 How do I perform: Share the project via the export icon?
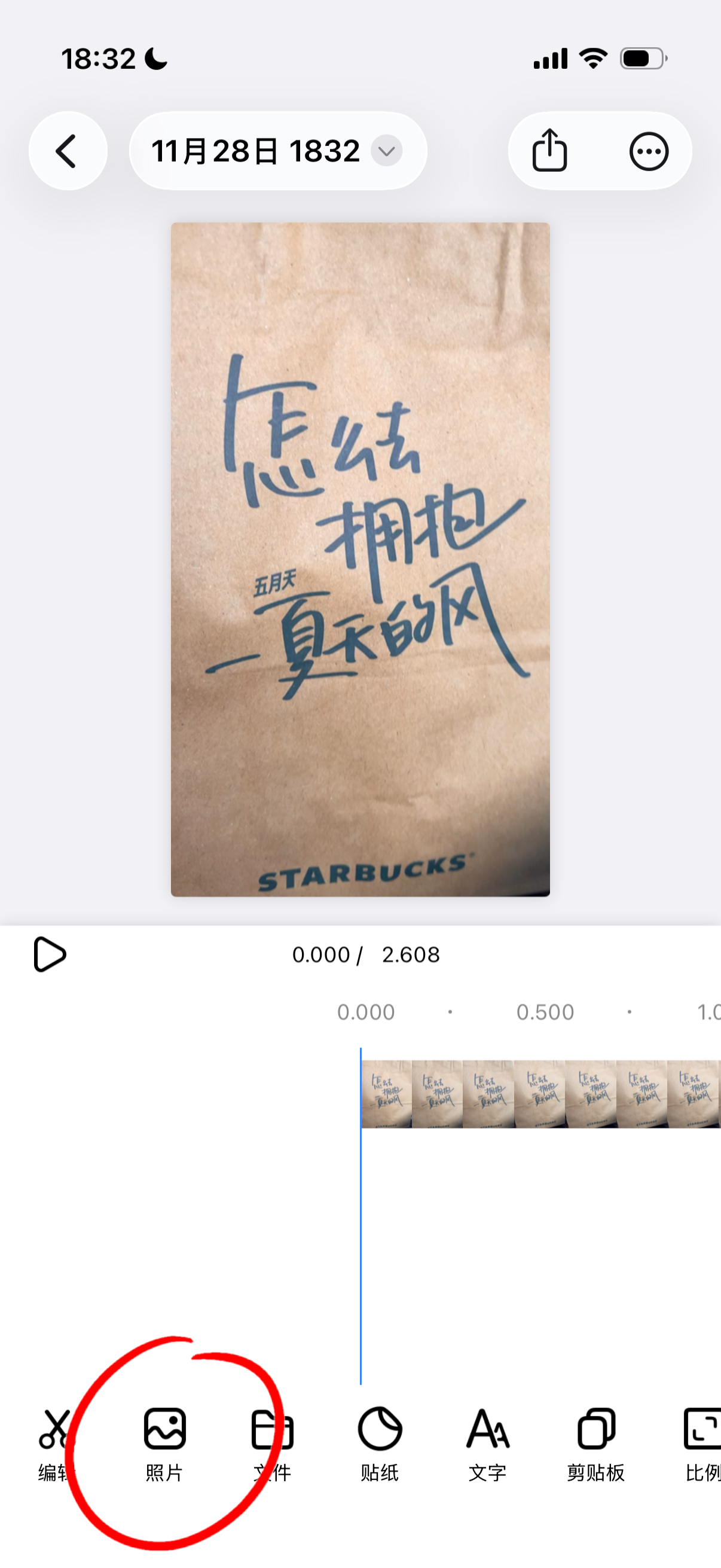coord(550,151)
